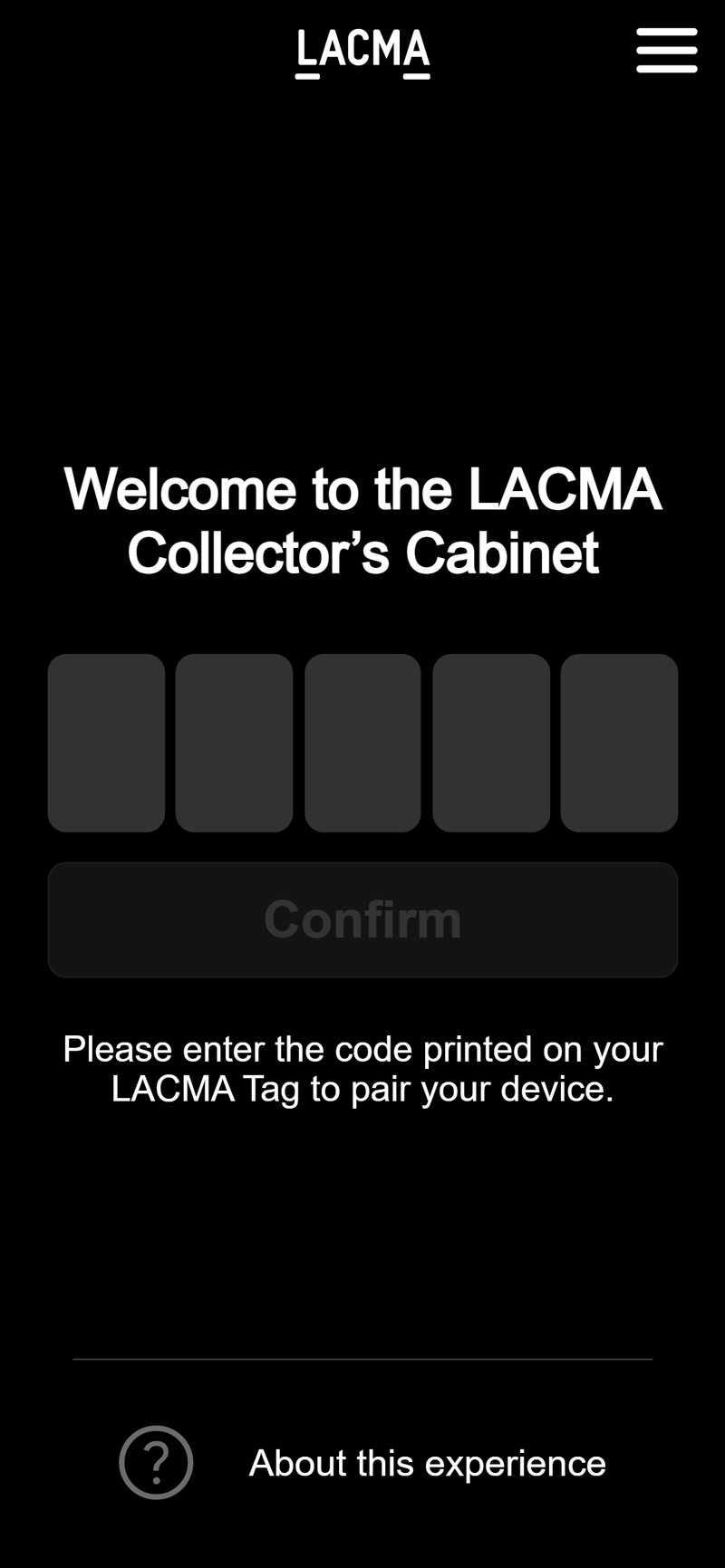This screenshot has width=725, height=1568.
Task: Tap the first code digit box
Action: tap(106, 743)
